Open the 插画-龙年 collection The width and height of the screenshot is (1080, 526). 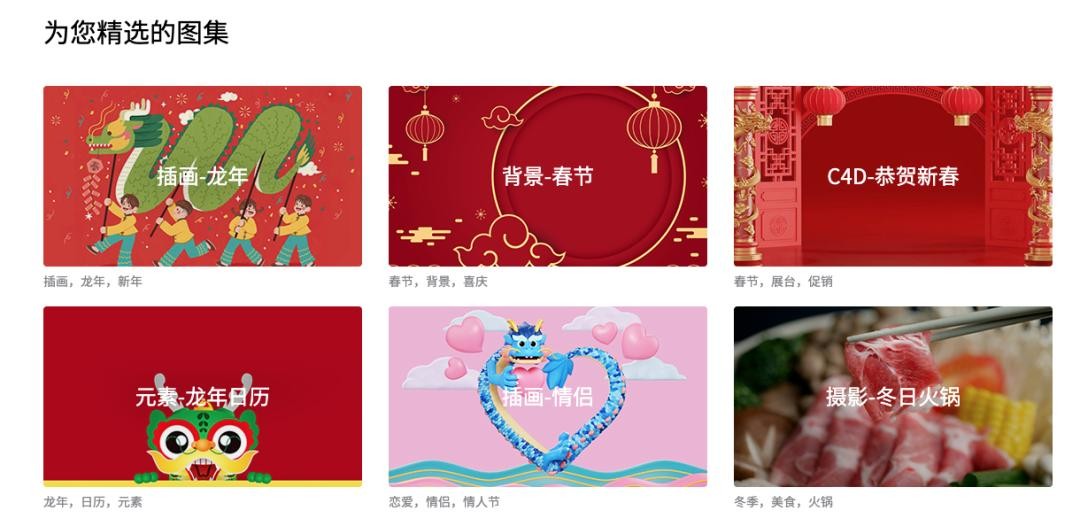(202, 176)
